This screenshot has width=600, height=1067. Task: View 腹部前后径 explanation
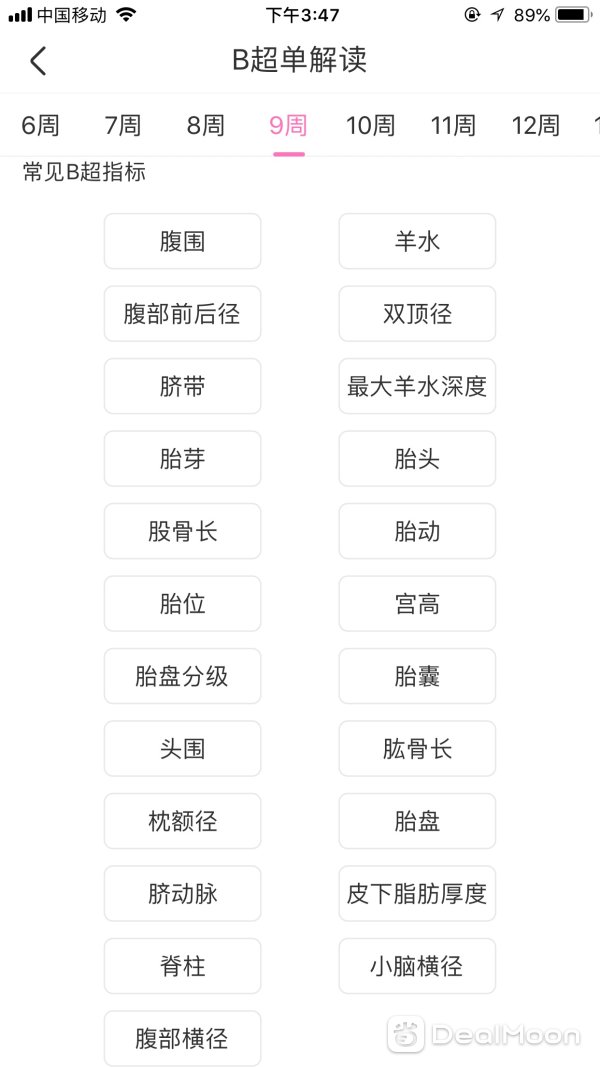pyautogui.click(x=182, y=314)
